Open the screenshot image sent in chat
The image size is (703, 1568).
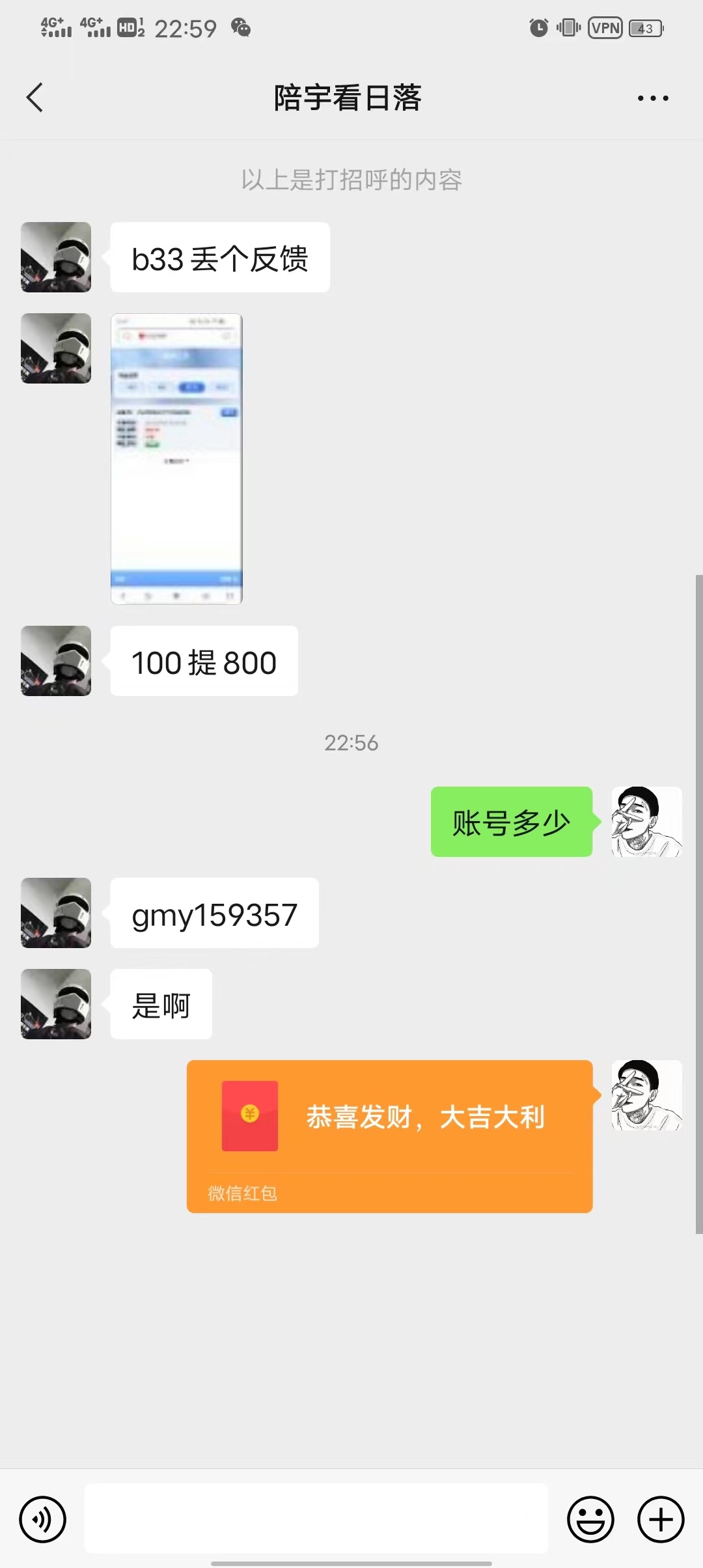pos(176,458)
